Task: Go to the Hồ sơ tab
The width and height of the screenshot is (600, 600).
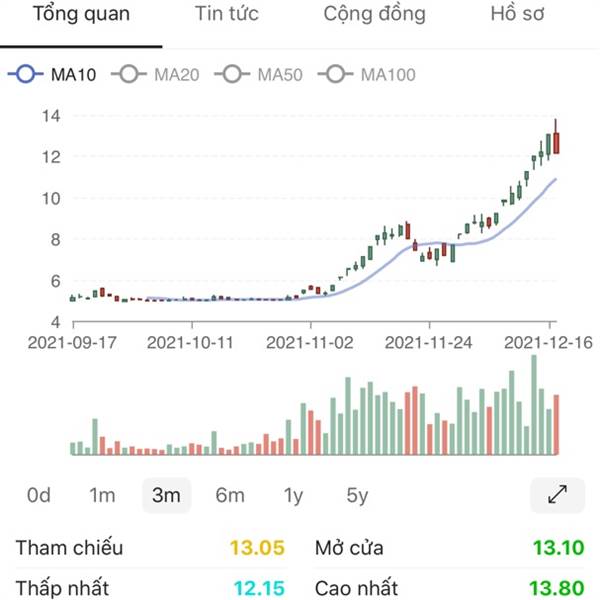Action: click(517, 14)
